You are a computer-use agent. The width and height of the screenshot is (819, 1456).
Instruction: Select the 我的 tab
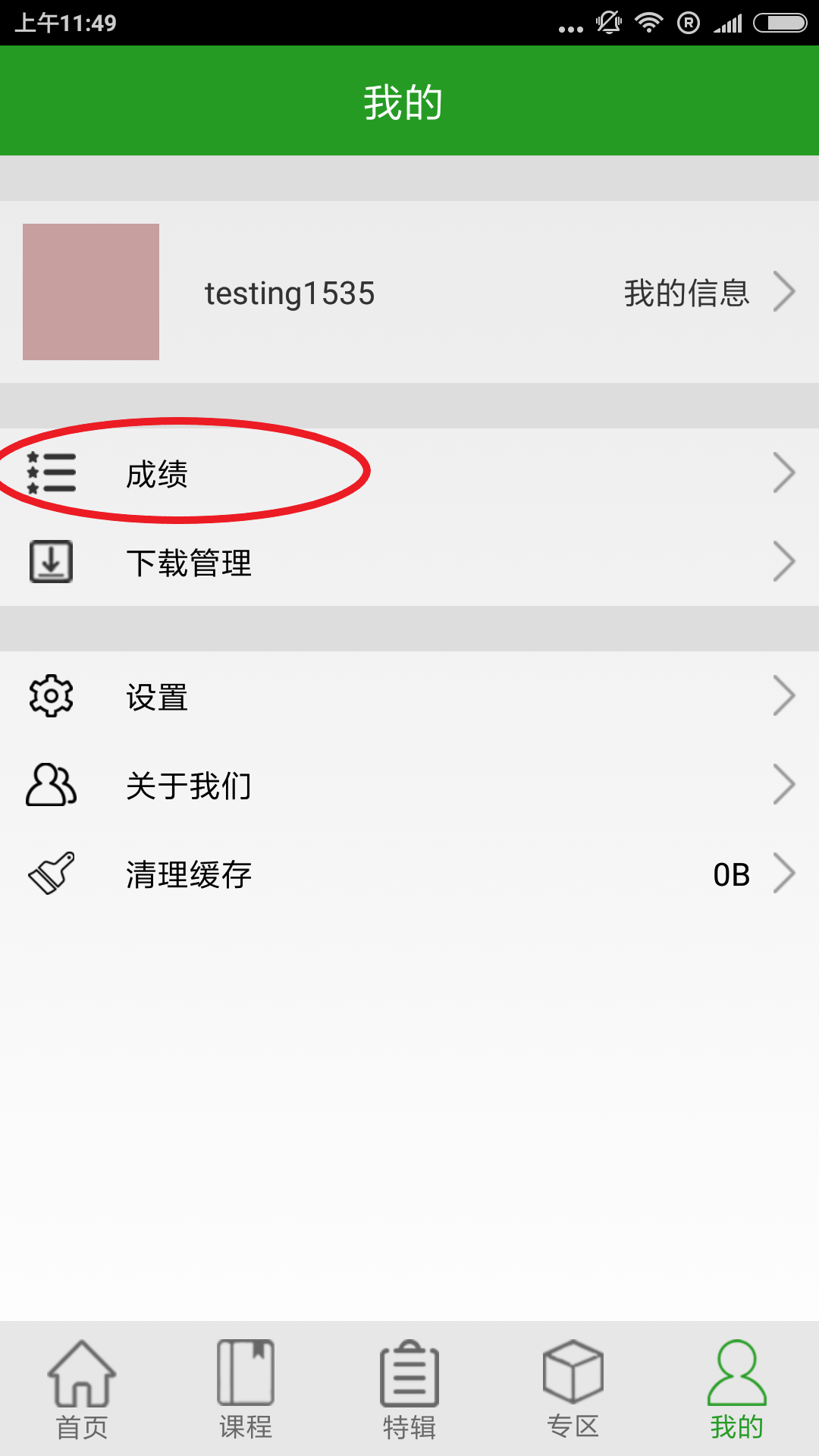[x=737, y=1389]
